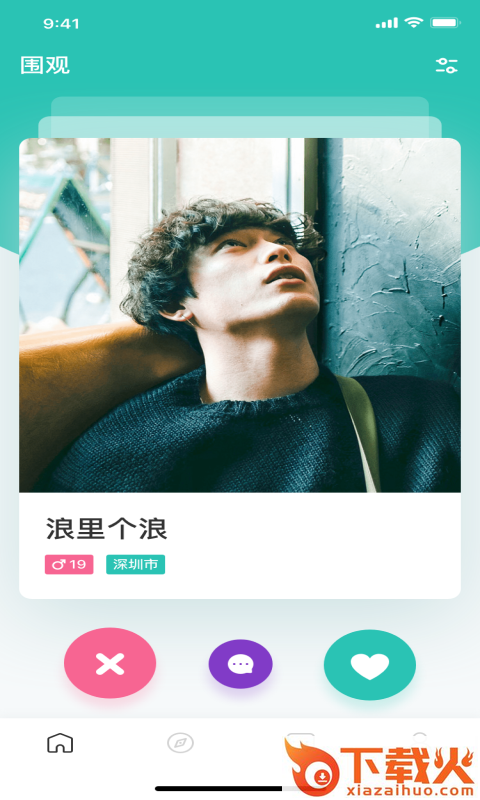The height and width of the screenshot is (800, 480).
Task: Like this profile with the heart button
Action: click(370, 665)
